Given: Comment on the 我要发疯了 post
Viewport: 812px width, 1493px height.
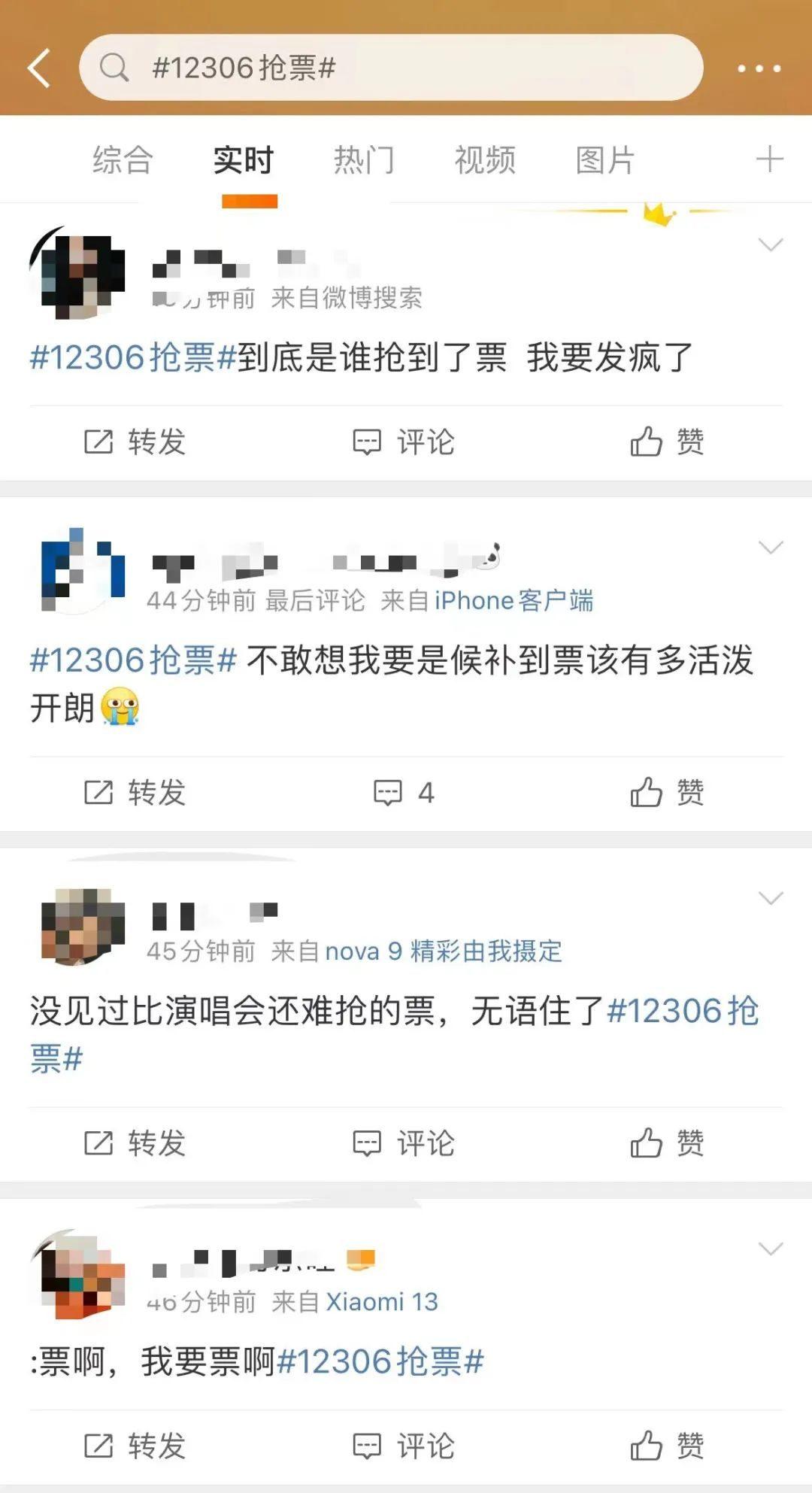Looking at the screenshot, I should pos(404,442).
